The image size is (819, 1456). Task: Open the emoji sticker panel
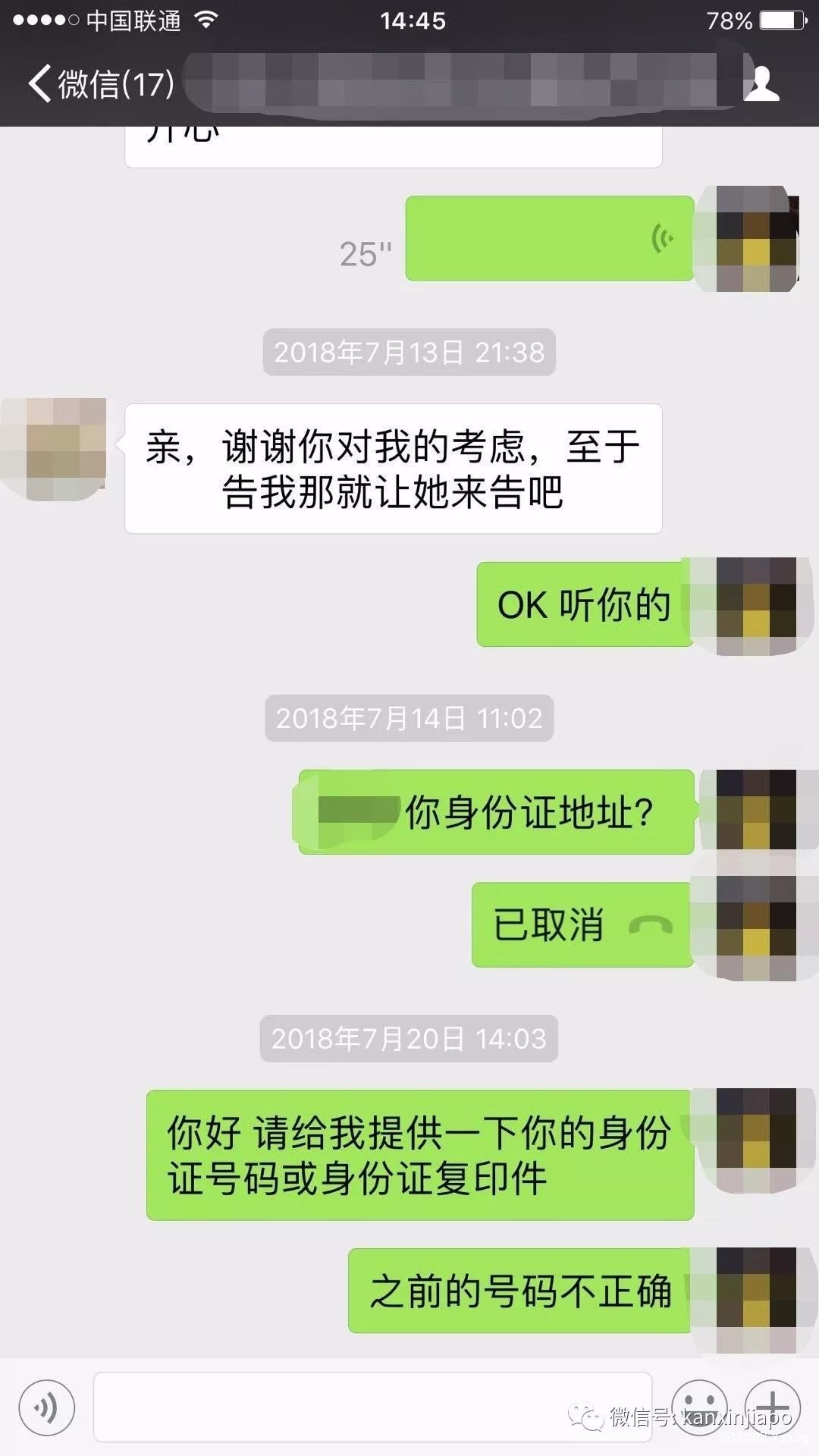[699, 1407]
